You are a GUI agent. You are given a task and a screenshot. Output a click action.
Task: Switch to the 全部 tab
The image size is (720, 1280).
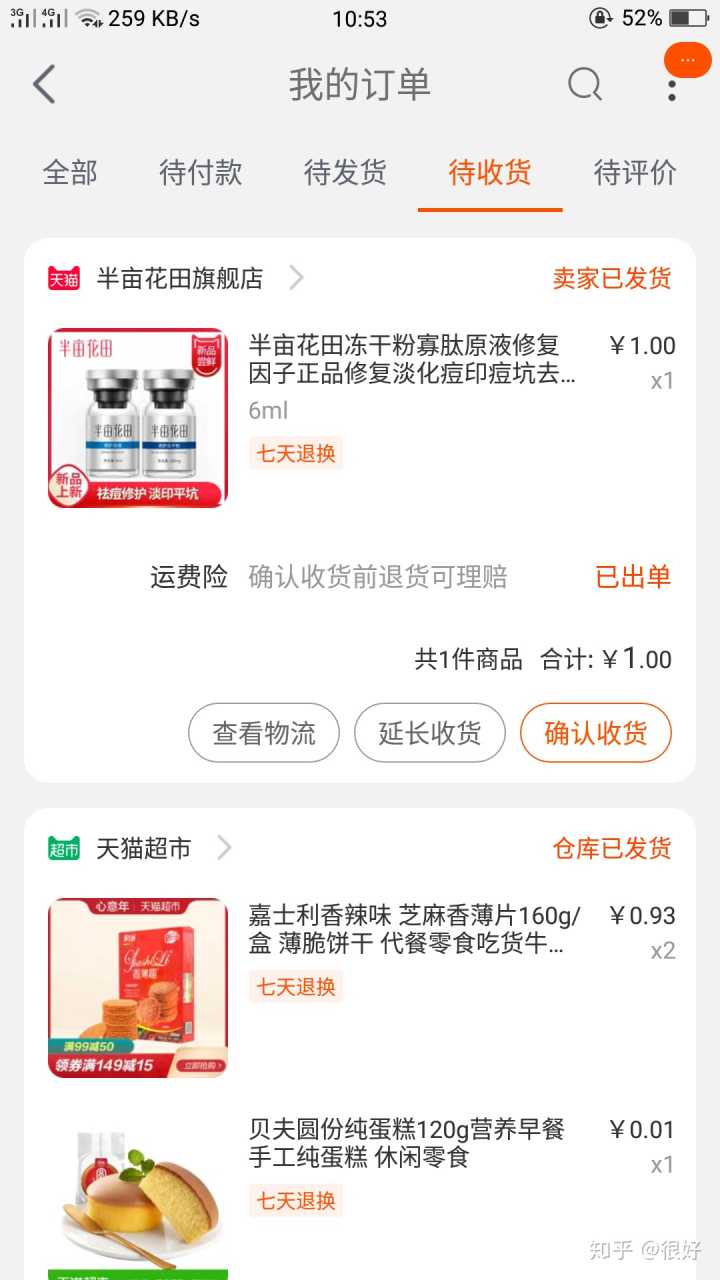coord(70,173)
